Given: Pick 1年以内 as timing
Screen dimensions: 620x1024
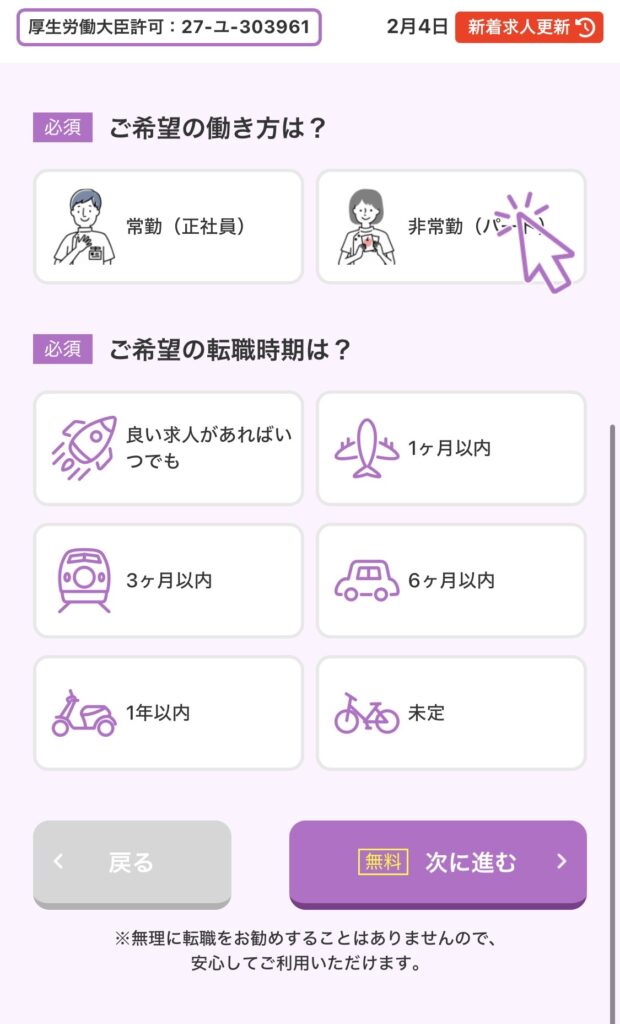Looking at the screenshot, I should 168,713.
